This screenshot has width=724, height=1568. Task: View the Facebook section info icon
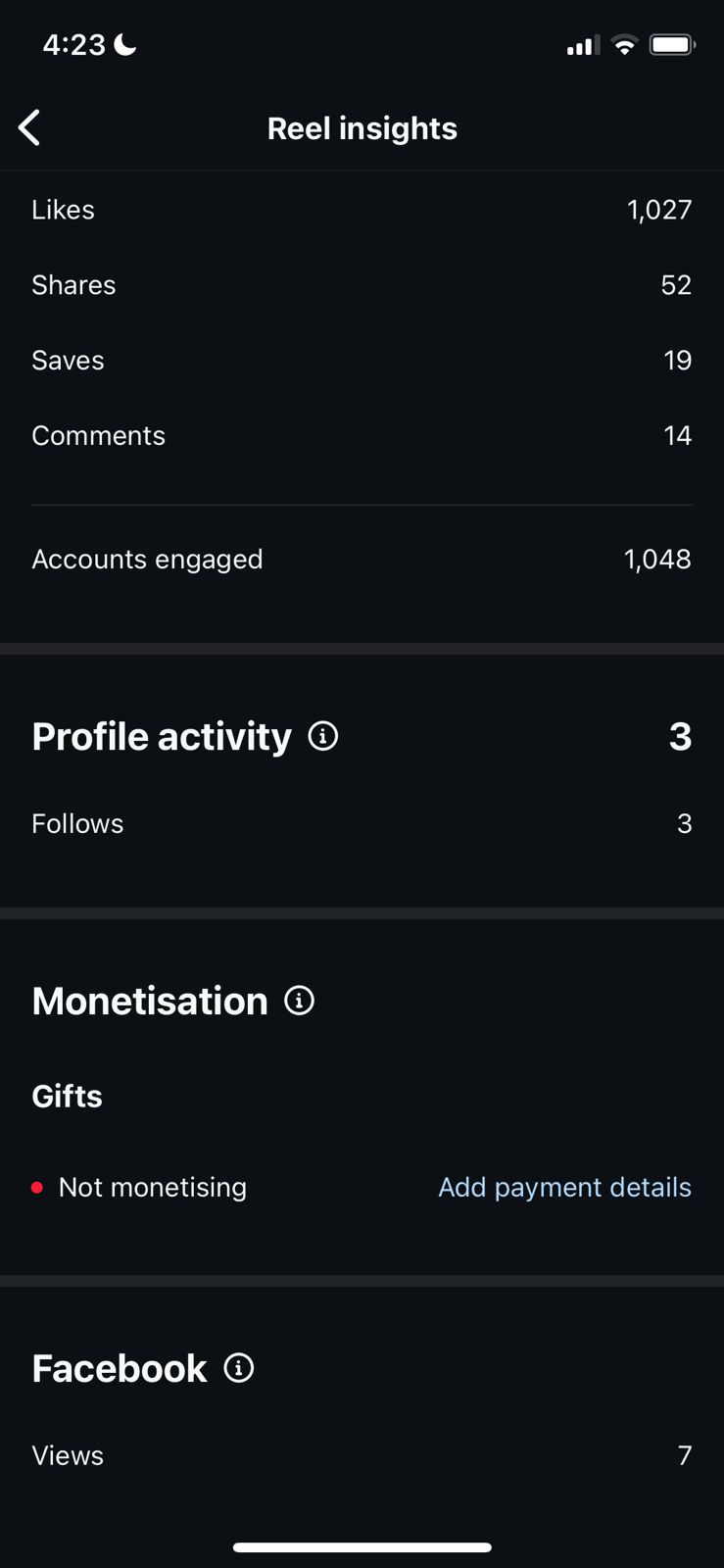pos(239,1368)
